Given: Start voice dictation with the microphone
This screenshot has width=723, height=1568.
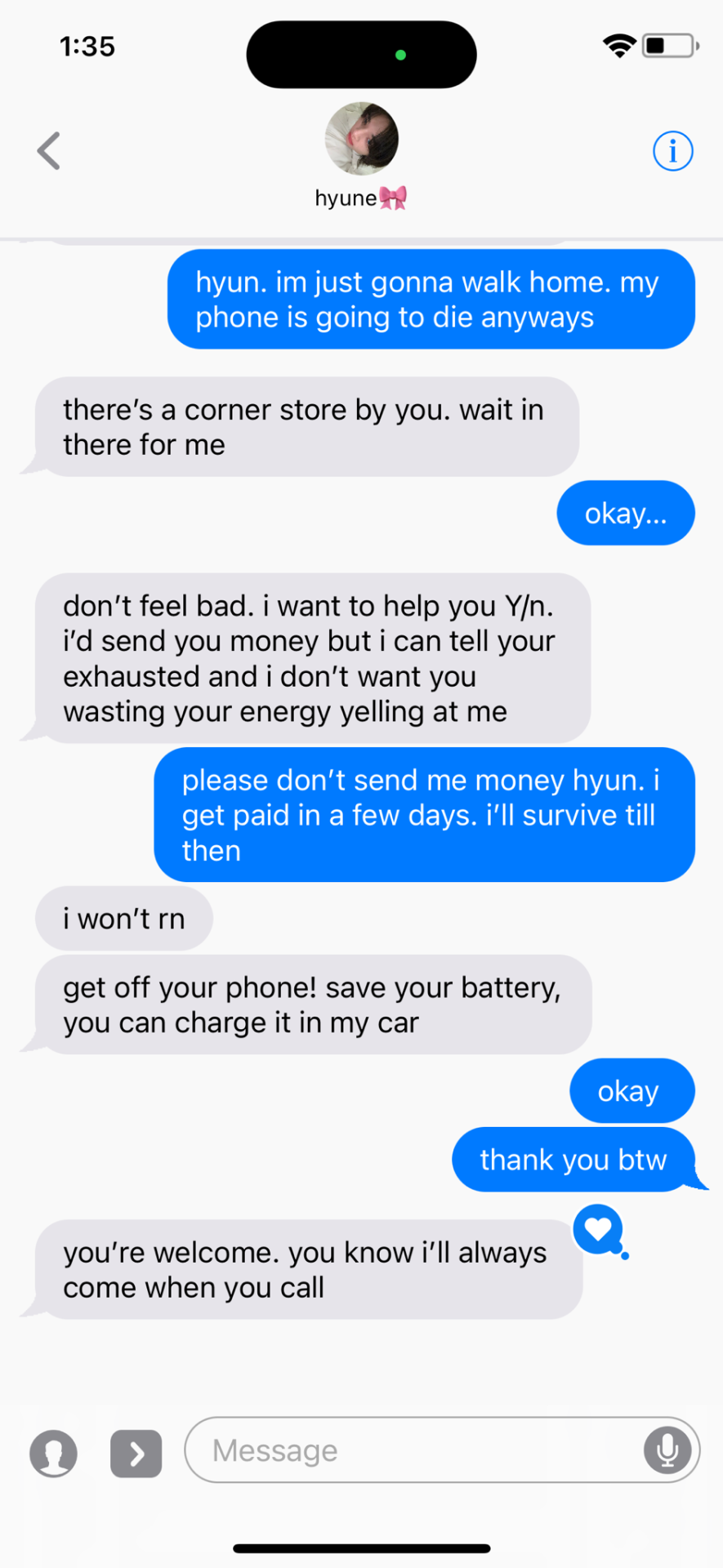Looking at the screenshot, I should pyautogui.click(x=667, y=1450).
